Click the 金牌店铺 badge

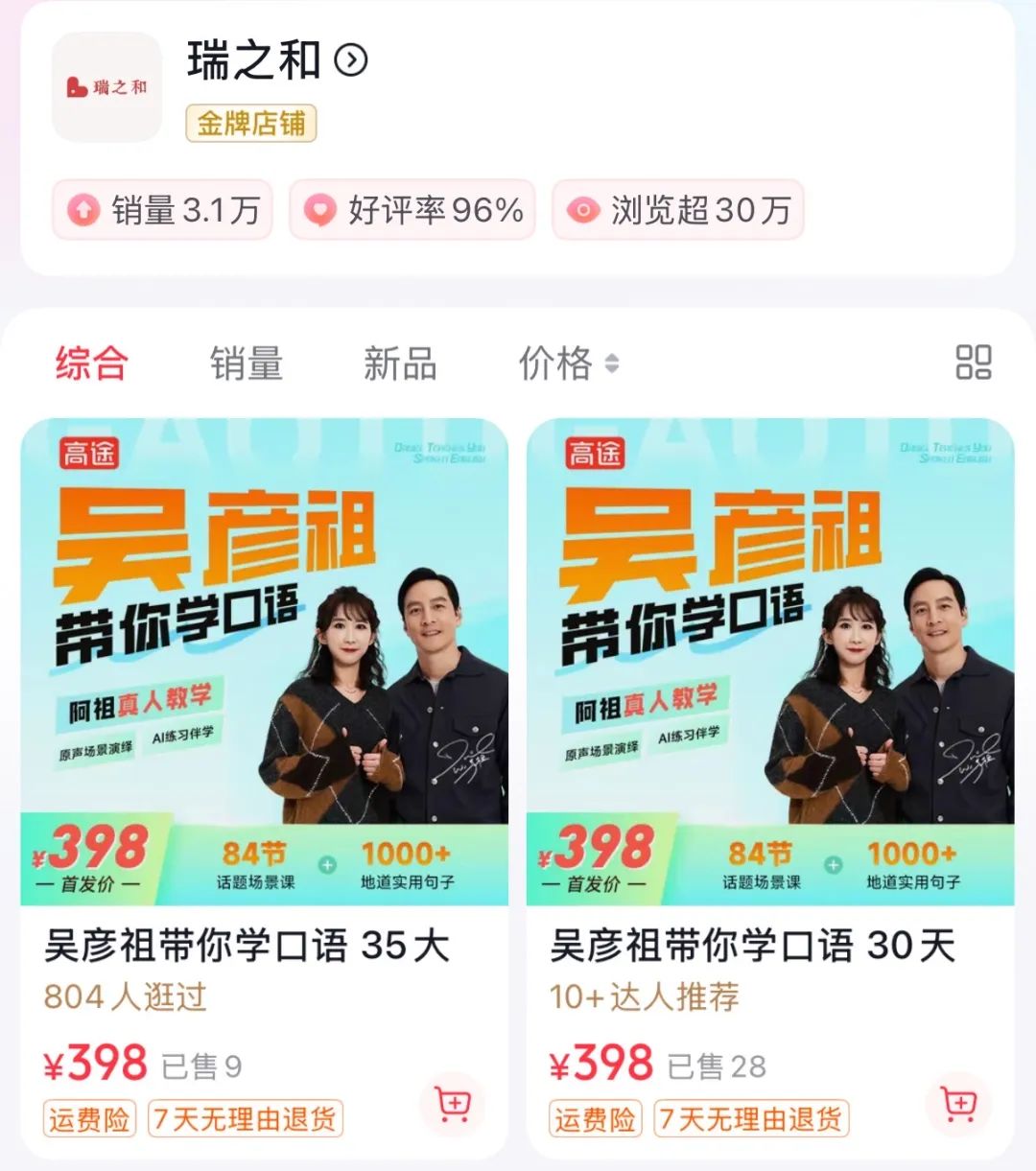251,127
